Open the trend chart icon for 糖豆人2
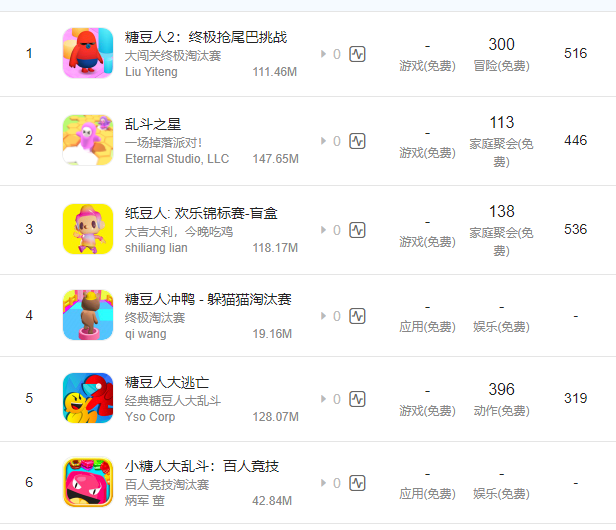 coord(357,54)
